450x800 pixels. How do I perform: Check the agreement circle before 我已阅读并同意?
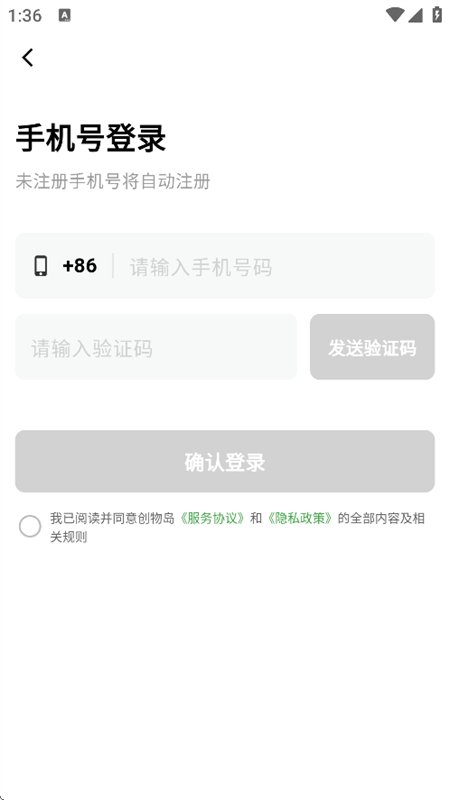coord(30,527)
